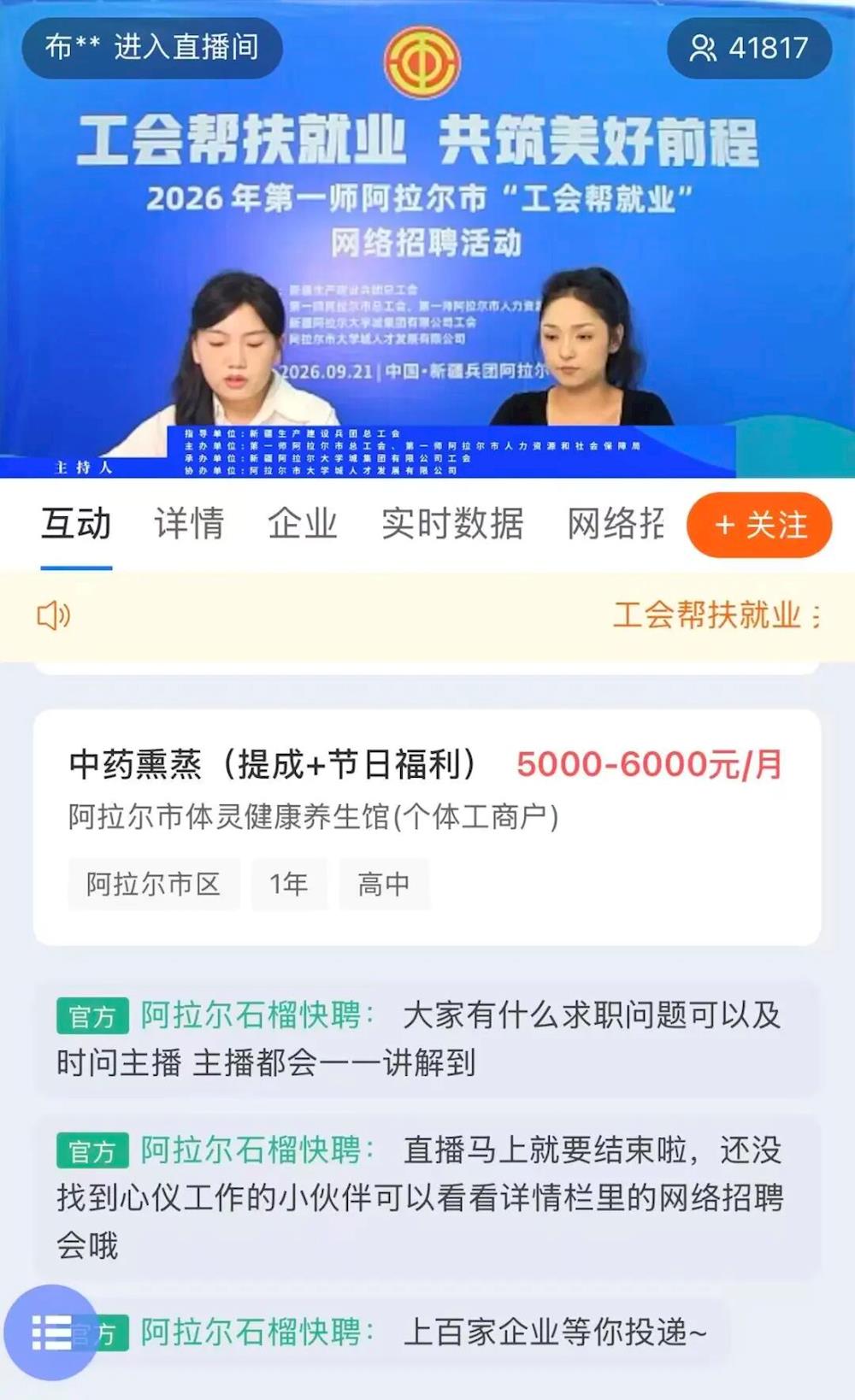Open the 中药熏蒸 job card

click(427, 826)
